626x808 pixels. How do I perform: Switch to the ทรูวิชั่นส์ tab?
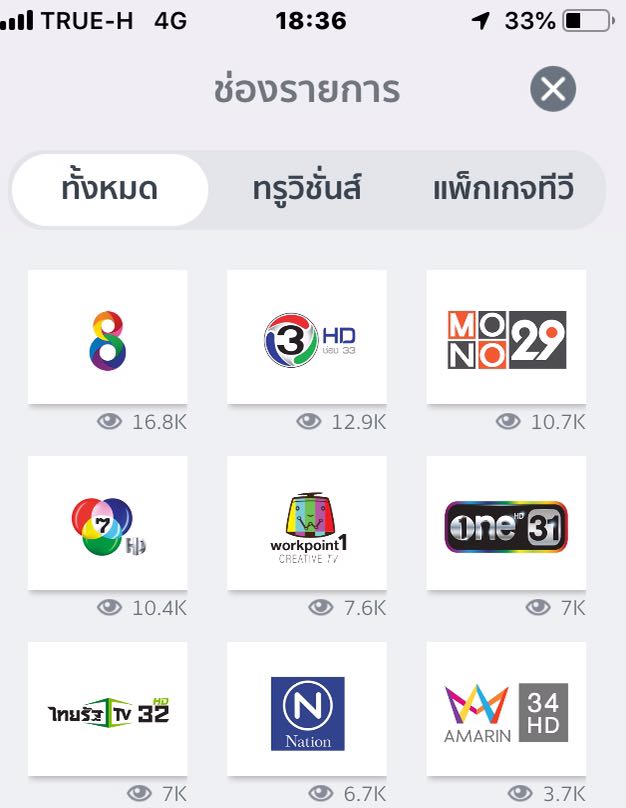click(307, 189)
